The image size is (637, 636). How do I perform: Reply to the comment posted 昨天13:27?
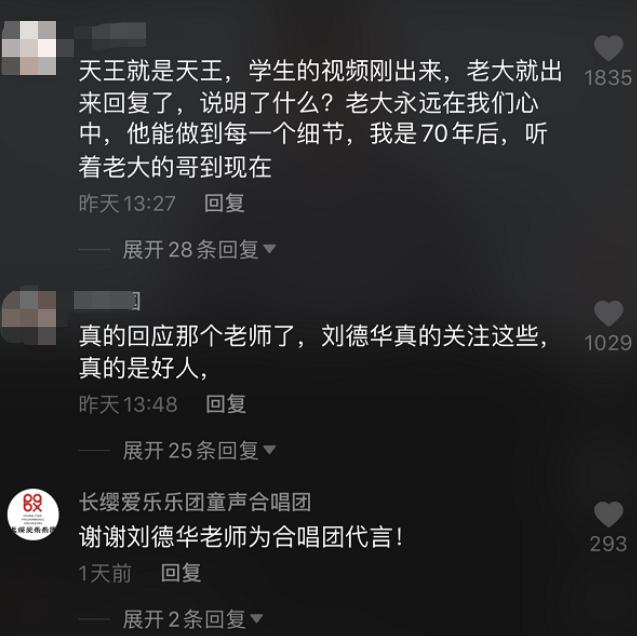pyautogui.click(x=224, y=203)
